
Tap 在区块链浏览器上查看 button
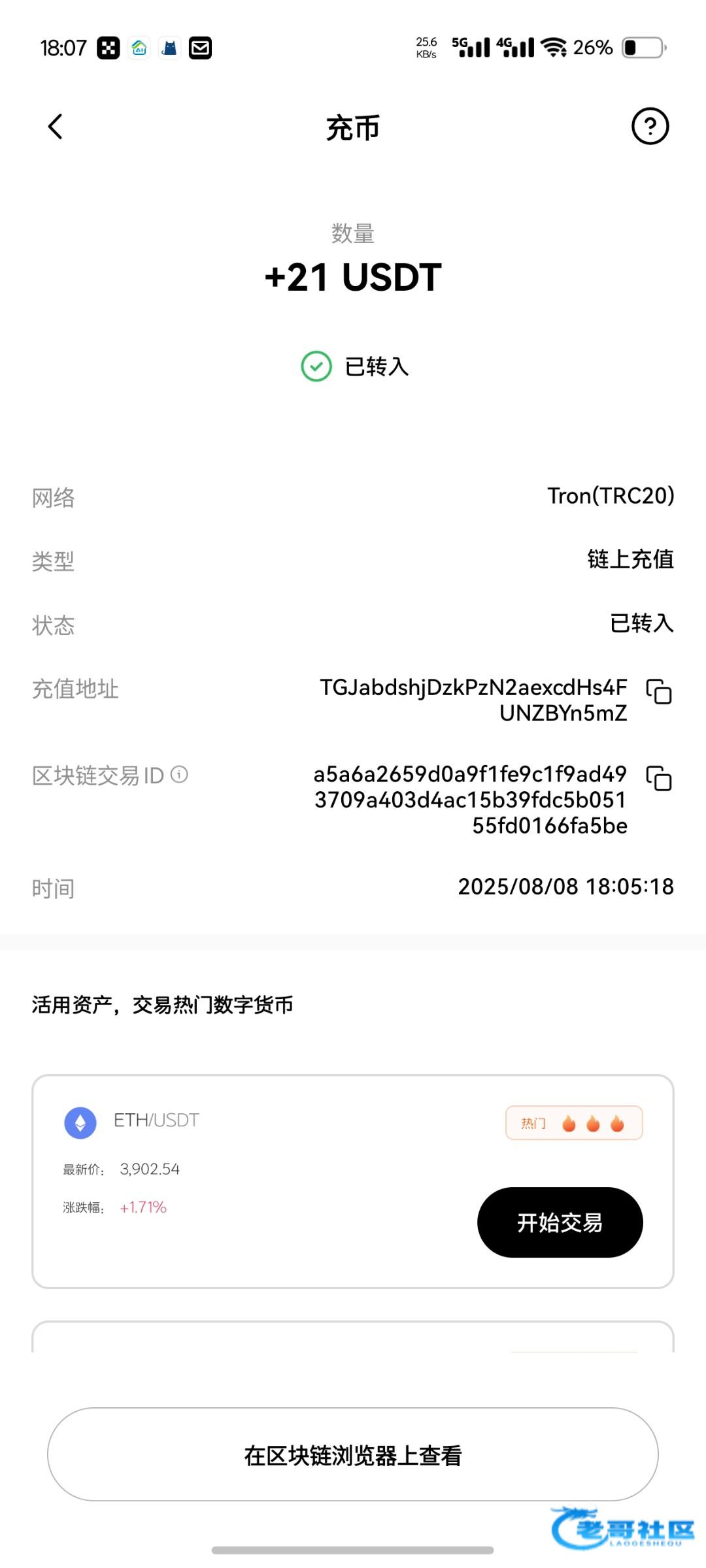353,1454
